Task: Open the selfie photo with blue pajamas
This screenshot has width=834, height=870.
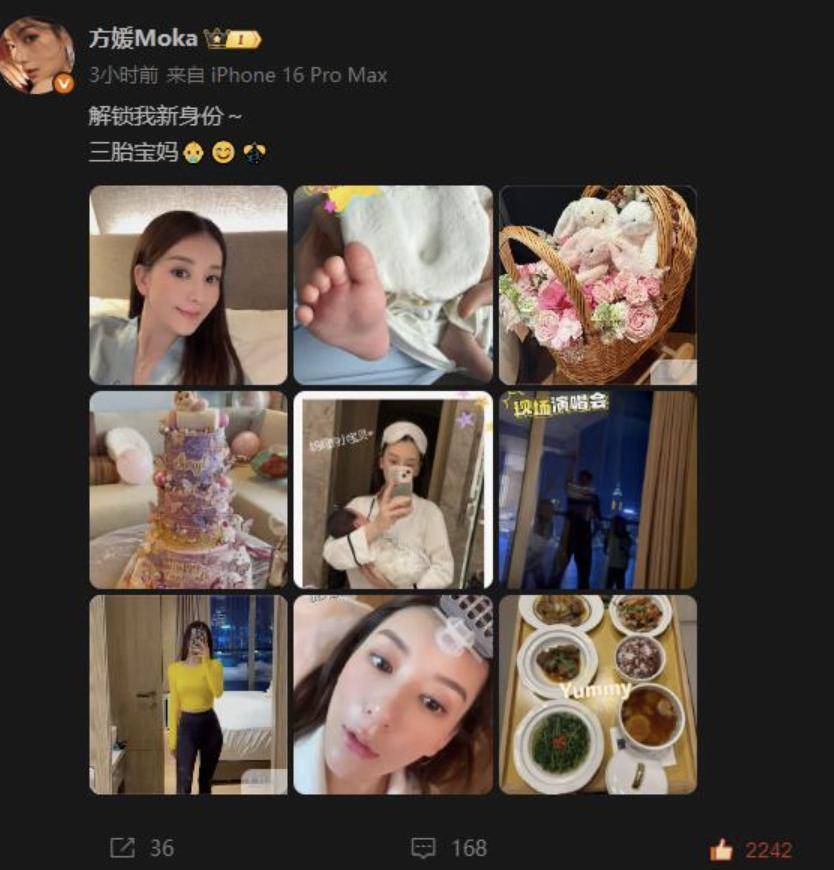Action: 188,285
